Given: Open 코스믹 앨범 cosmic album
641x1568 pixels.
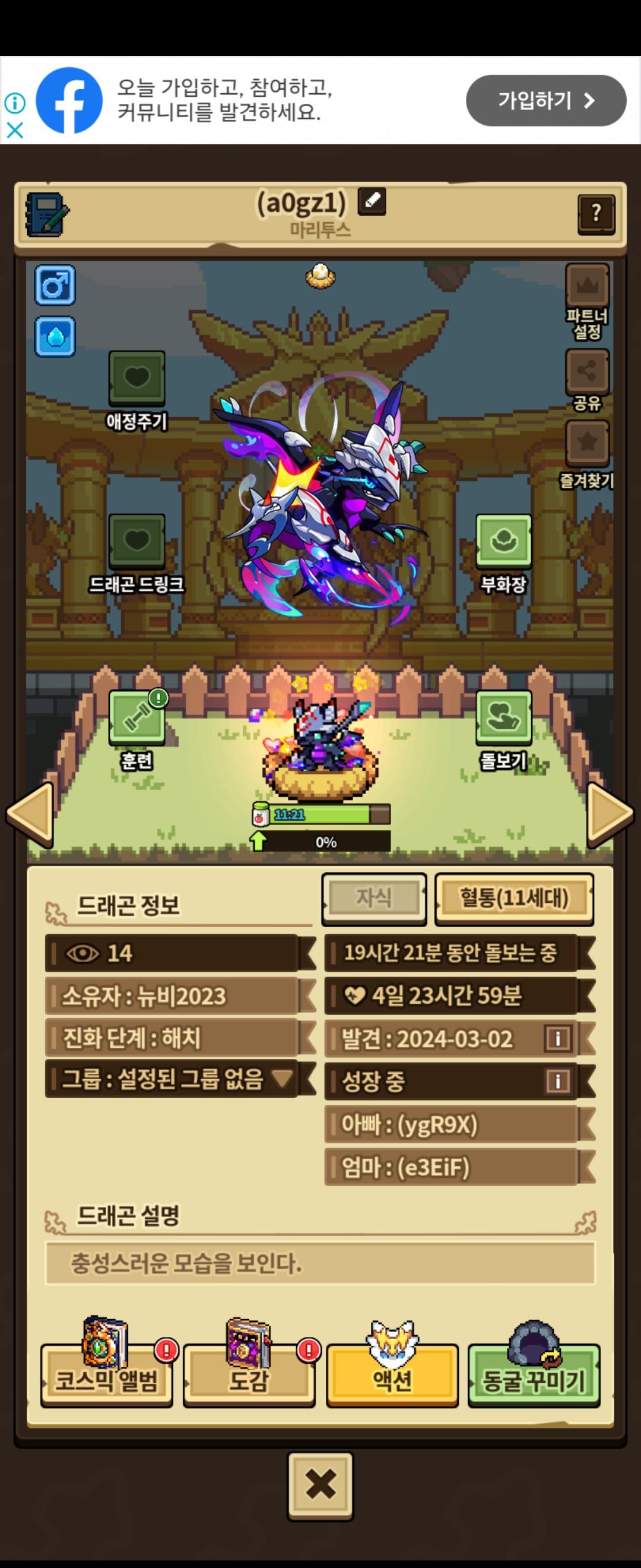Looking at the screenshot, I should click(x=106, y=1379).
